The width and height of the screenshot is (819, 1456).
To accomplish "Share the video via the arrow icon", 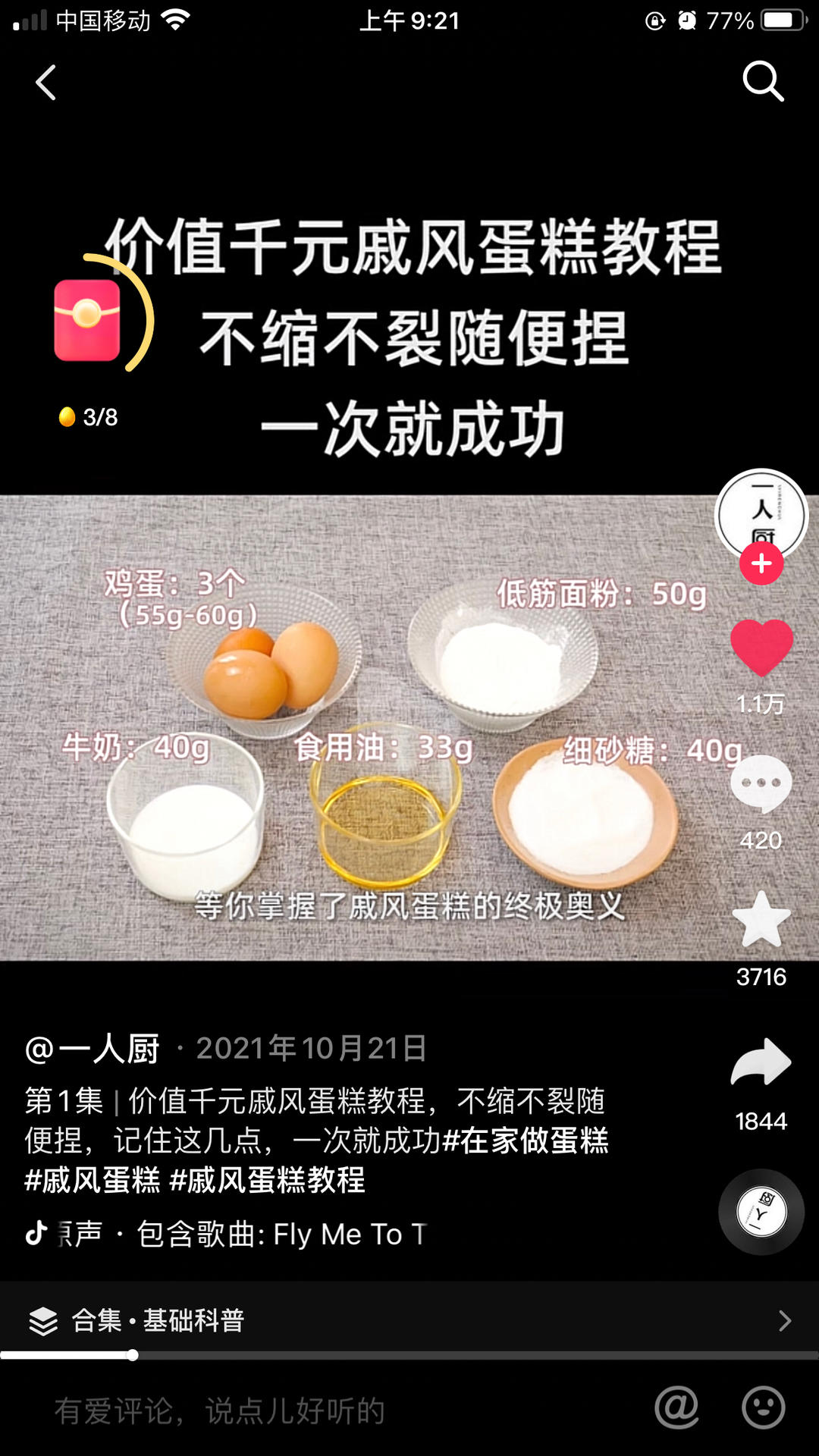I will coord(761,1062).
